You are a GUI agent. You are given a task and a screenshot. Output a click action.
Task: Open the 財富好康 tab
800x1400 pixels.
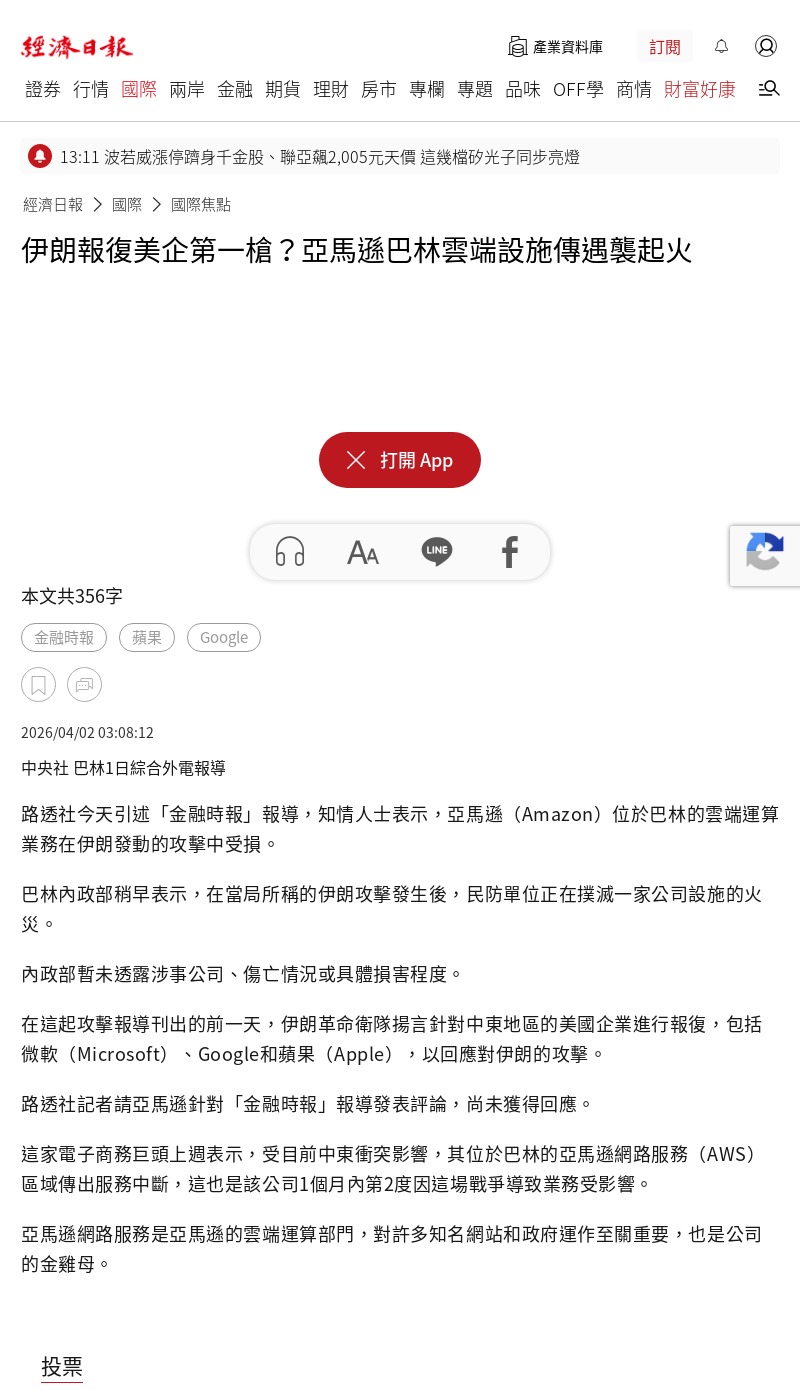tap(700, 89)
